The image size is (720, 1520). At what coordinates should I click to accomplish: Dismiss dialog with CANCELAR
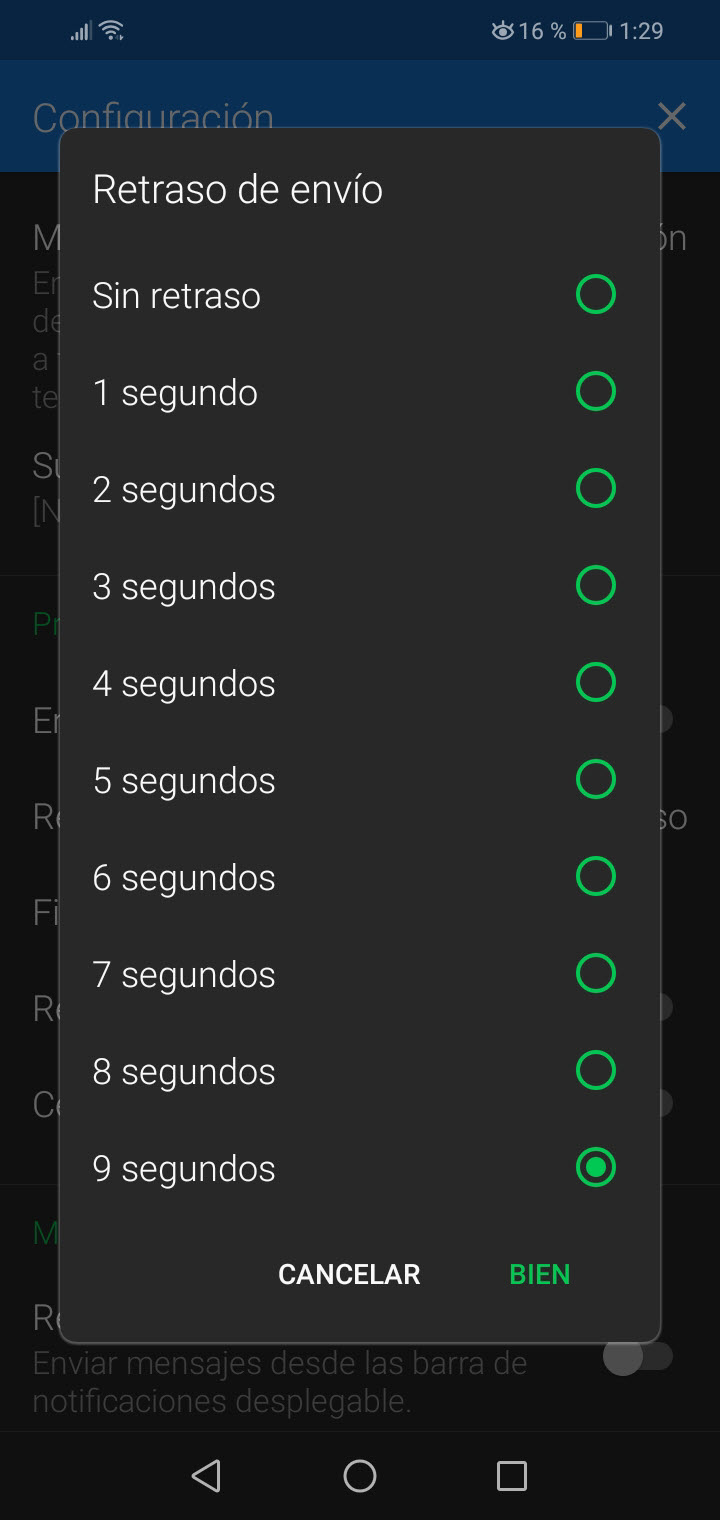(349, 1274)
